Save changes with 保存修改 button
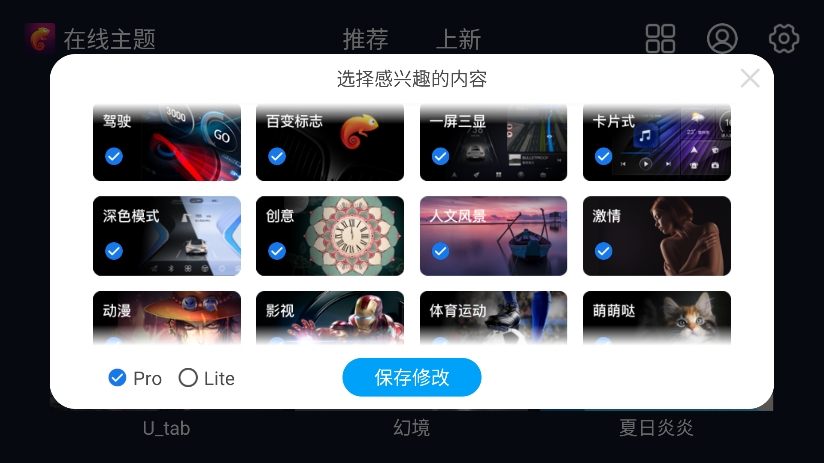Viewport: 824px width, 463px height. point(411,377)
